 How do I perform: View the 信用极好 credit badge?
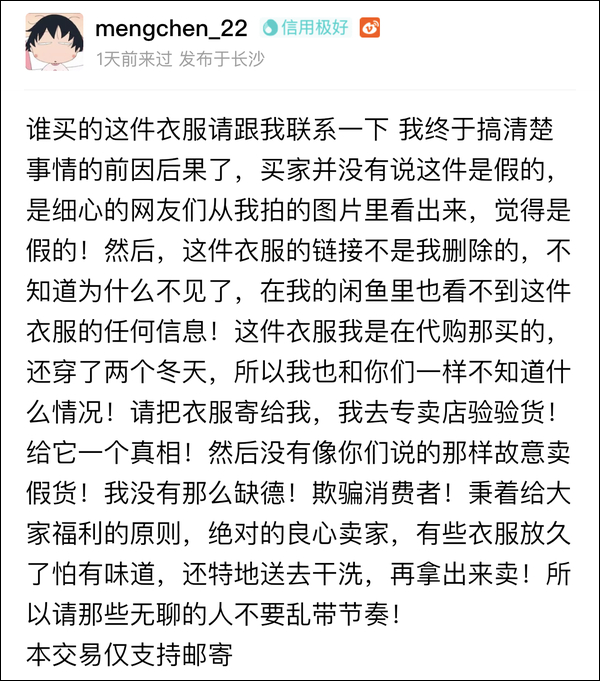coord(305,28)
